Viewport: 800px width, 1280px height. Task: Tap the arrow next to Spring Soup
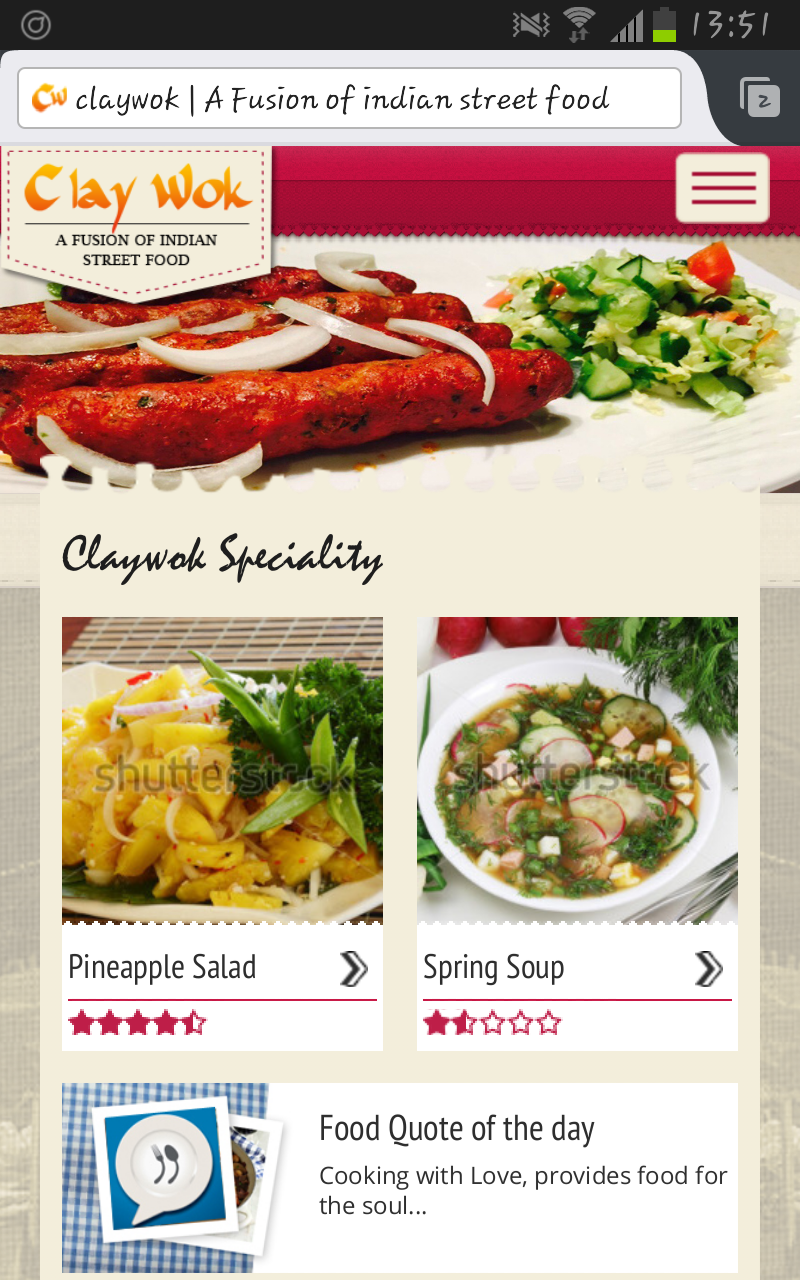(708, 969)
